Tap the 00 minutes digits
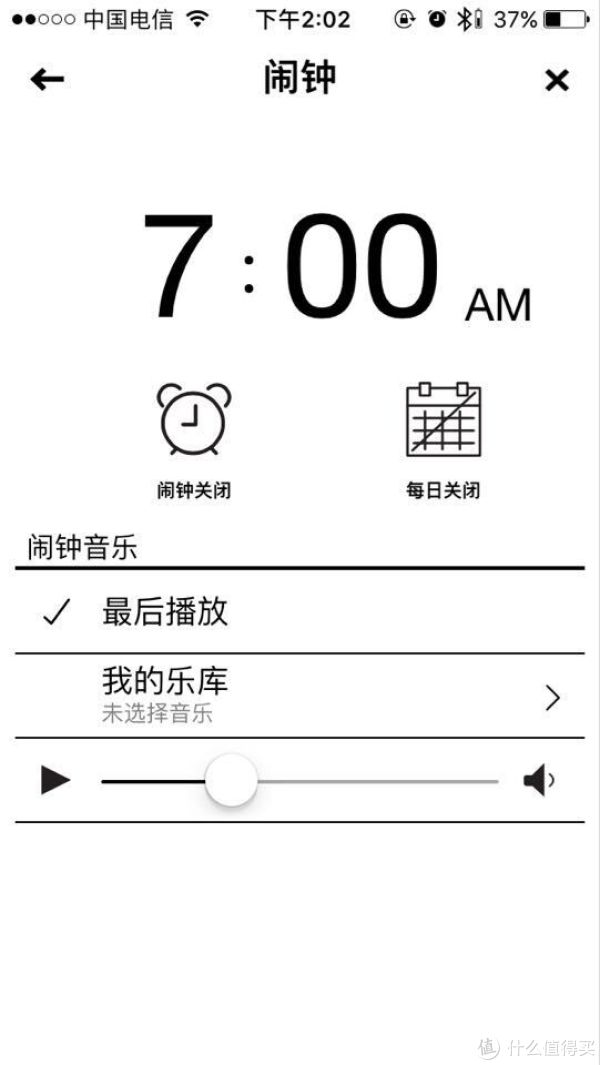The height and width of the screenshot is (1065, 600). [x=362, y=268]
